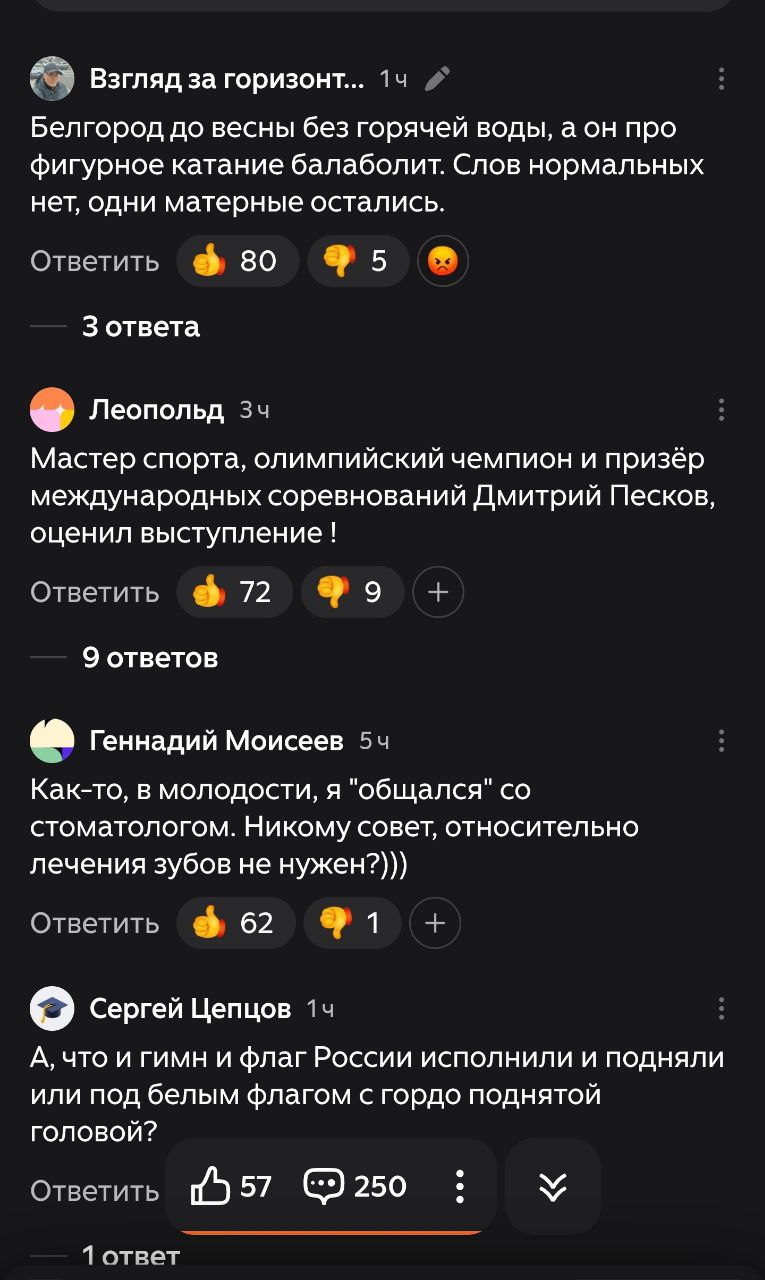Image resolution: width=765 pixels, height=1280 pixels.
Task: Show the 9 ответов replies
Action: [x=149, y=657]
